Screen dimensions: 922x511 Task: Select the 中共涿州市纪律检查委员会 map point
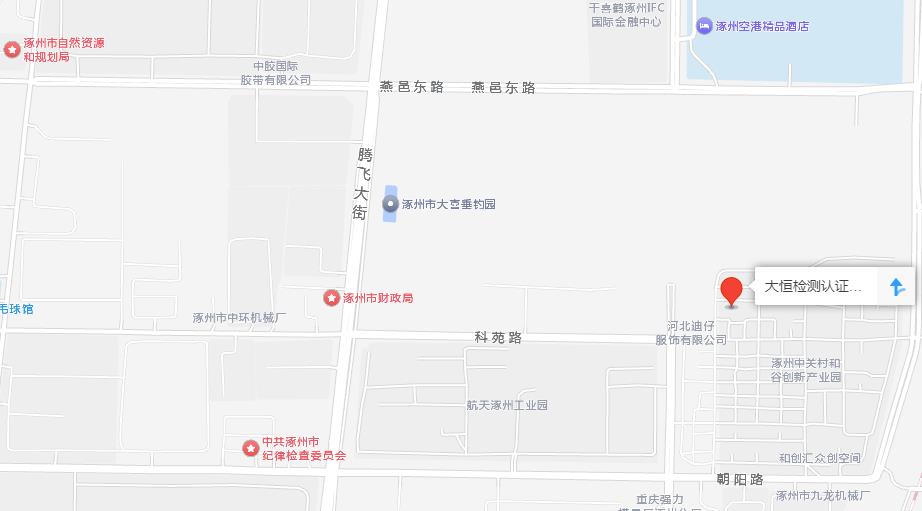point(250,448)
